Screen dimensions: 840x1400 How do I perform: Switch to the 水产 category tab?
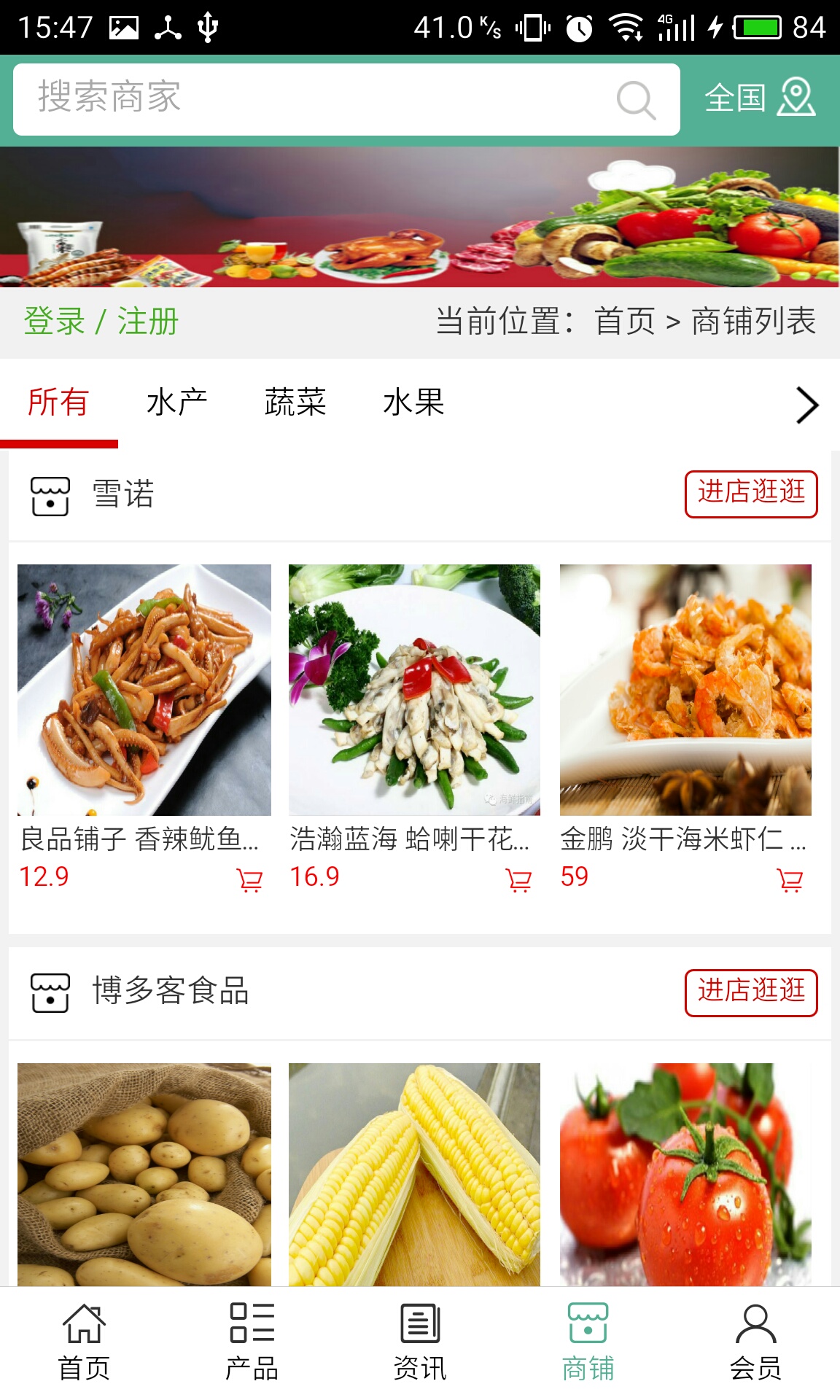pyautogui.click(x=177, y=402)
